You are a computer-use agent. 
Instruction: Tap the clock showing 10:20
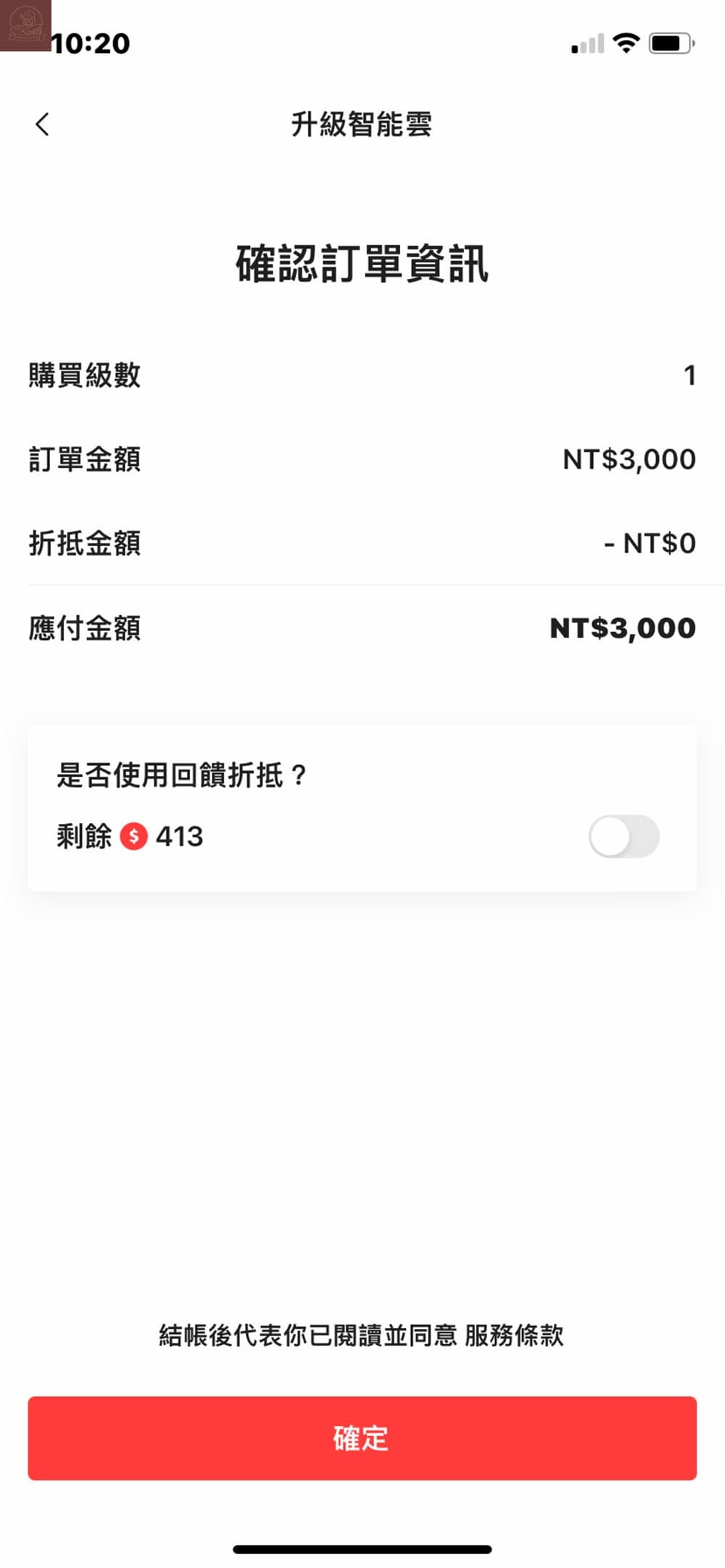click(87, 42)
